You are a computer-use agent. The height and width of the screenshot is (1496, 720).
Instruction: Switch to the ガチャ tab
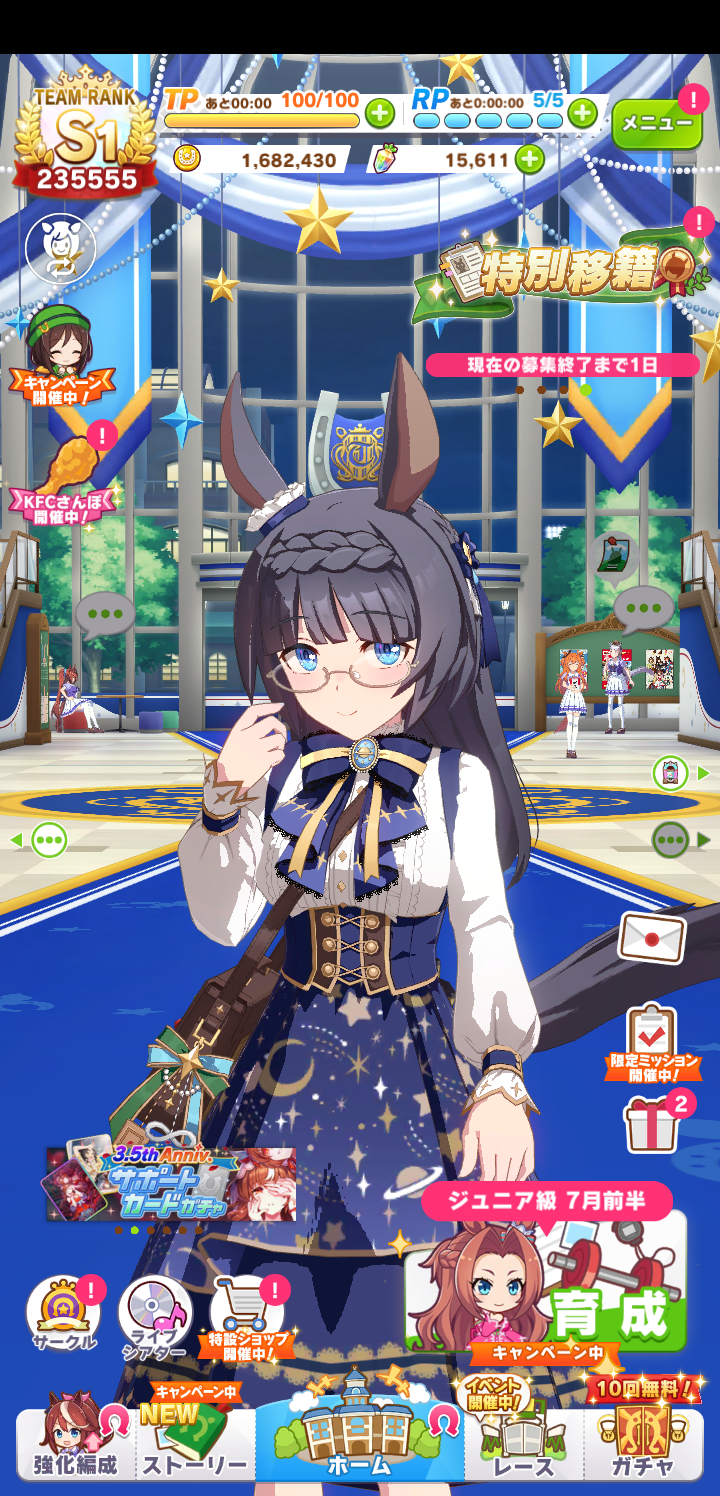643,1442
